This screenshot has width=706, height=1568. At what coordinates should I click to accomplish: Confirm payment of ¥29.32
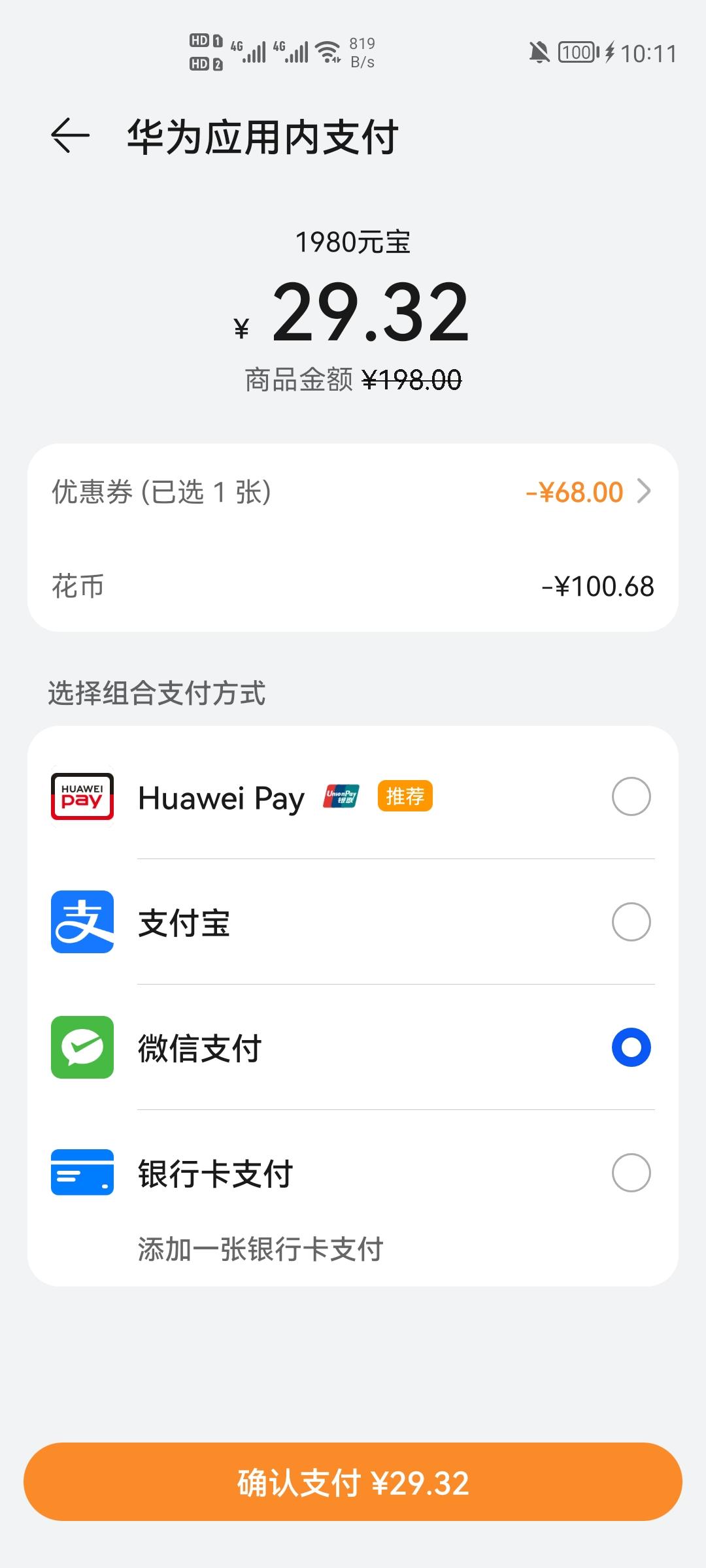click(x=353, y=1482)
